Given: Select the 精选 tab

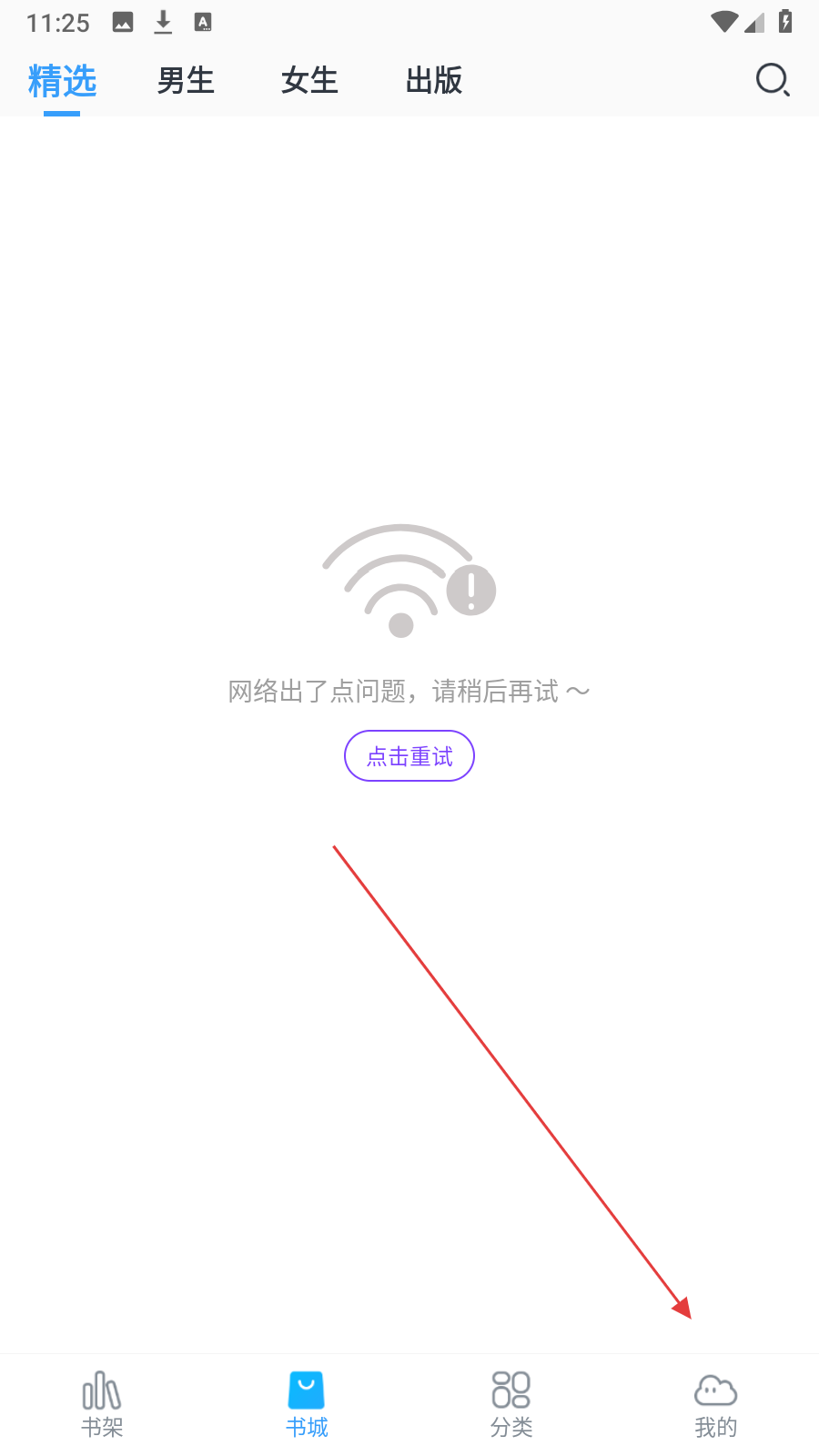Looking at the screenshot, I should (x=62, y=81).
